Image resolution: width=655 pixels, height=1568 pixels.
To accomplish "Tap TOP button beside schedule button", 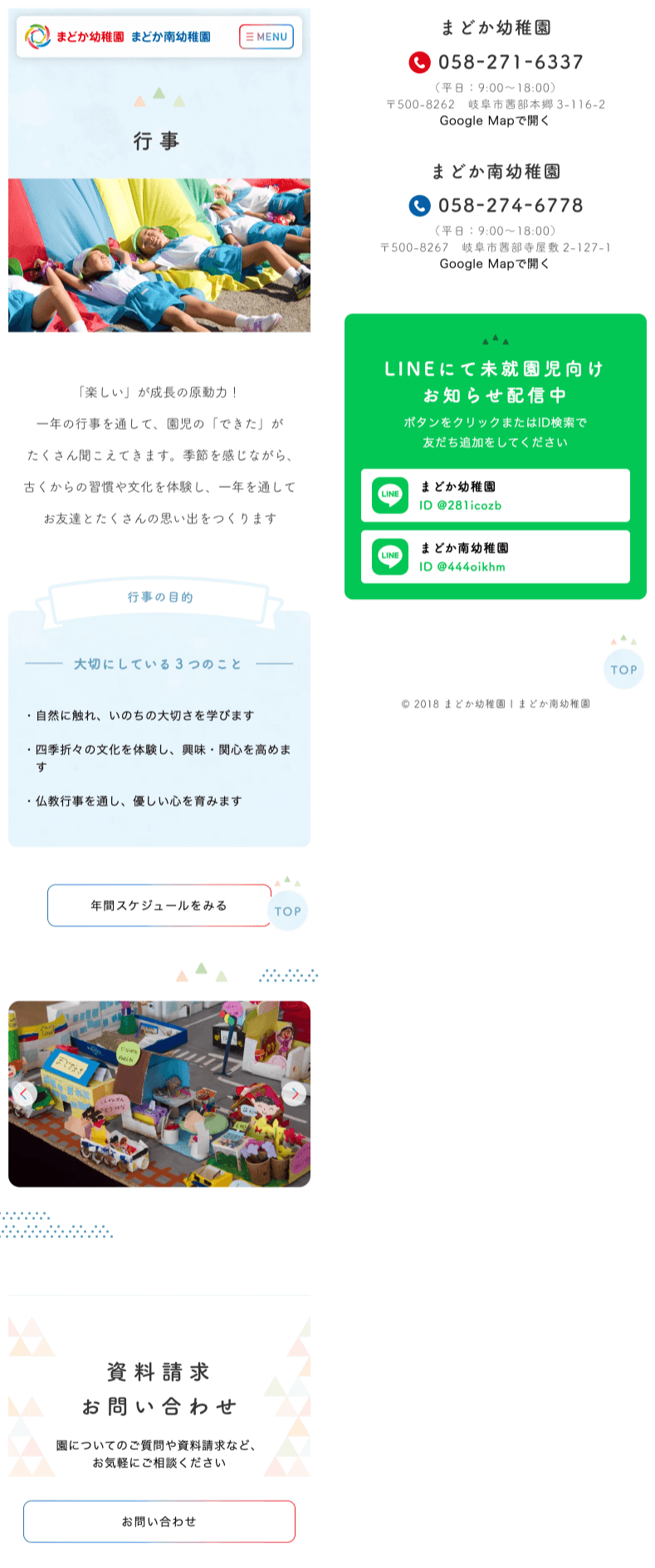I will [x=288, y=910].
